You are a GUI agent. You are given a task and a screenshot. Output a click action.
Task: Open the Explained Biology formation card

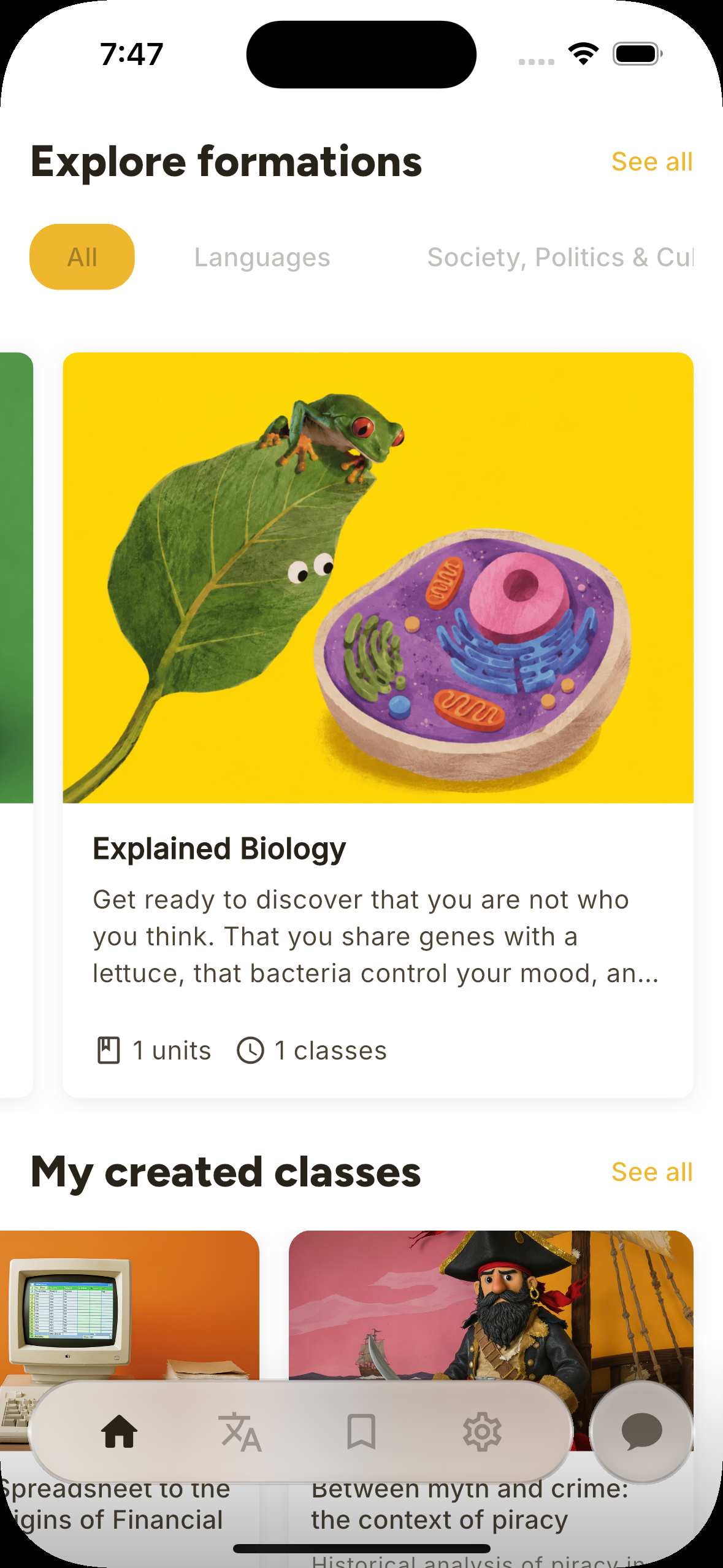point(378,724)
